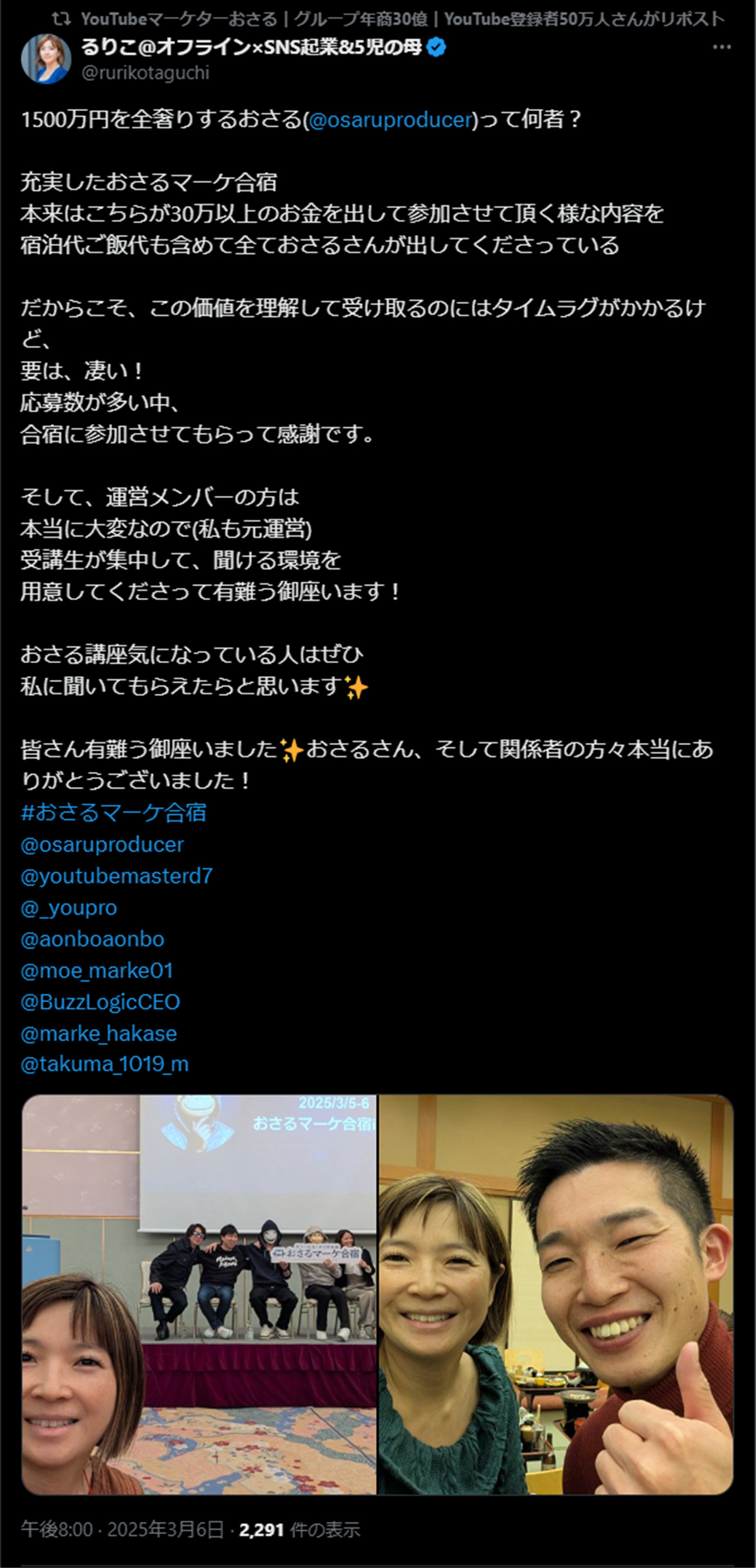Viewport: 756px width, 1568px height.
Task: Open the @moe_marke01 mention
Action: pyautogui.click(x=96, y=971)
